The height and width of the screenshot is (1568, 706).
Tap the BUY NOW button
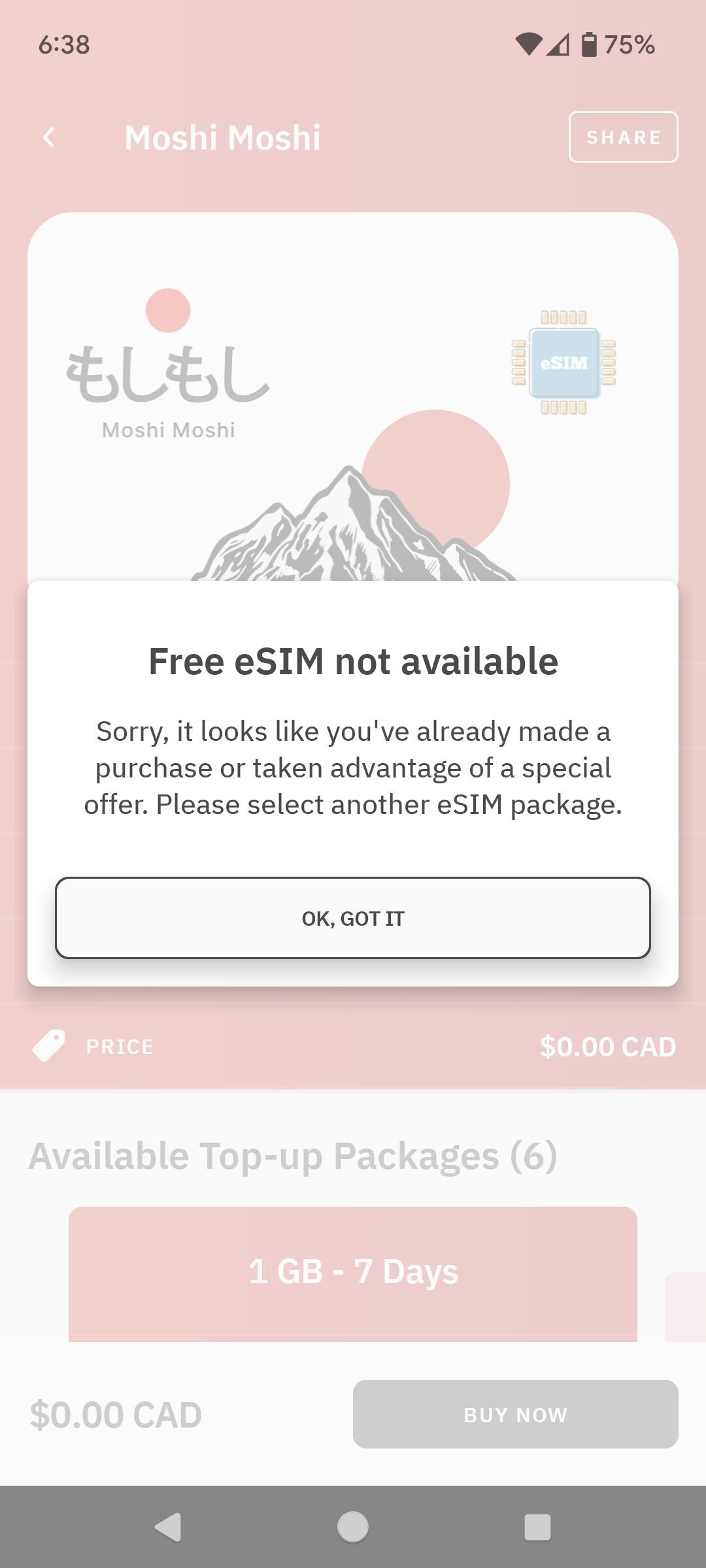516,1414
